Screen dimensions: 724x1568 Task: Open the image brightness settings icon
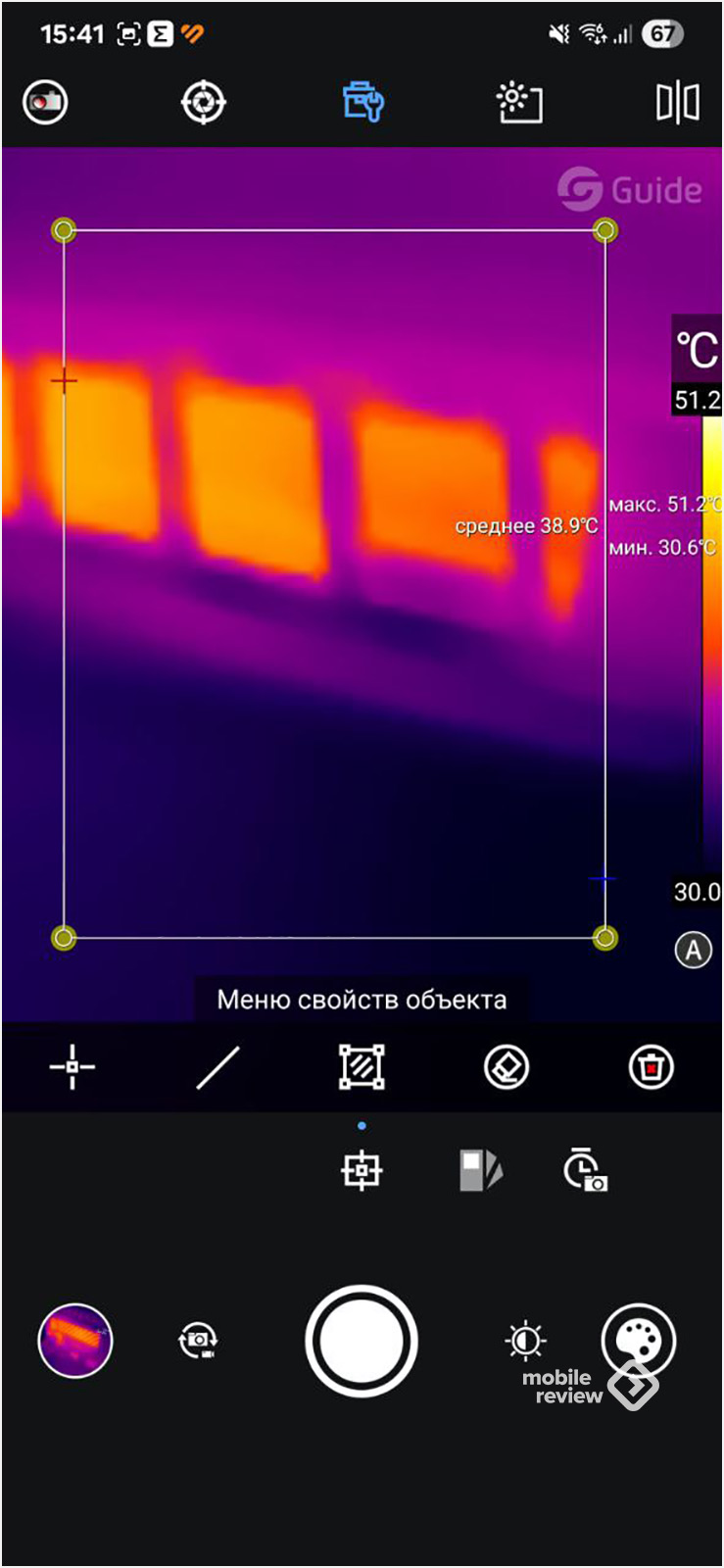click(519, 102)
